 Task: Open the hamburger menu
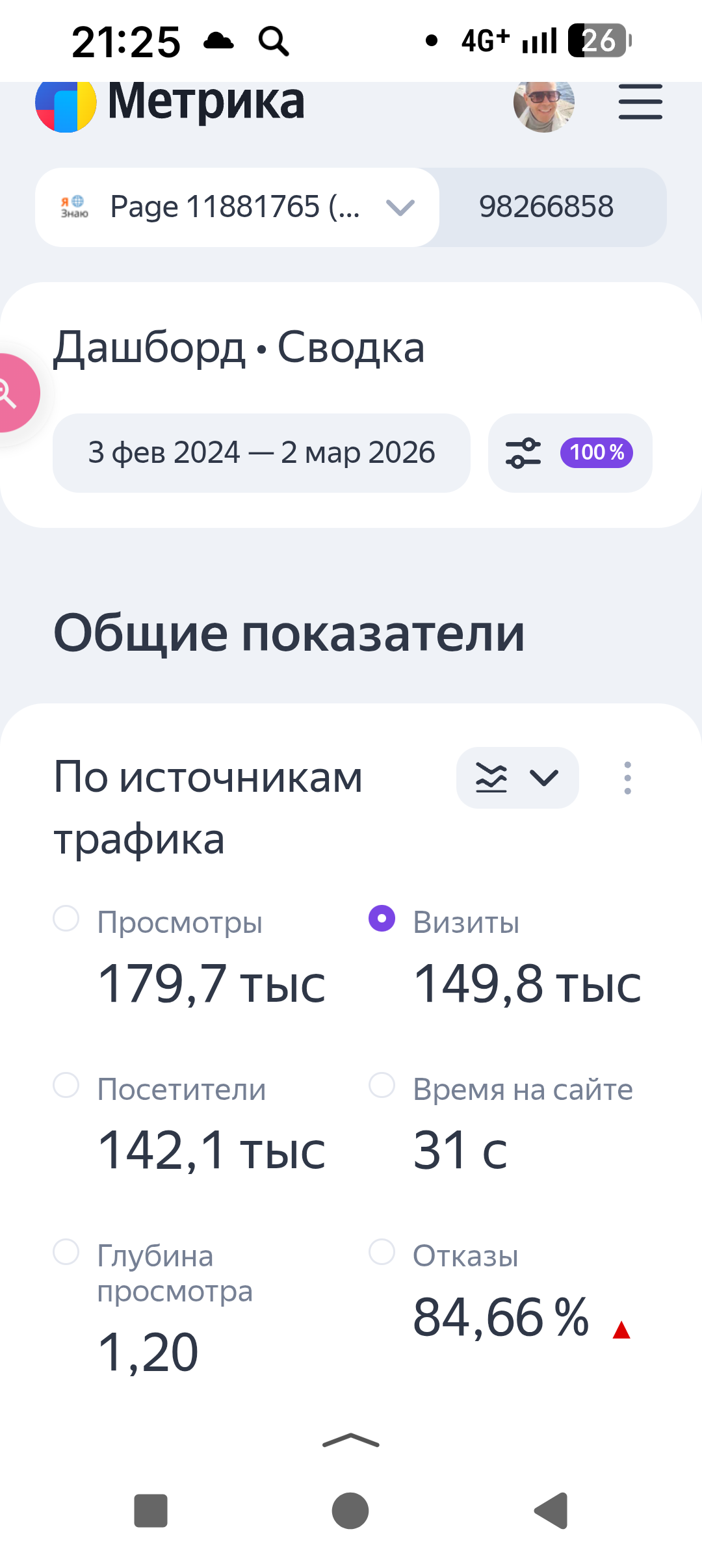[x=640, y=102]
